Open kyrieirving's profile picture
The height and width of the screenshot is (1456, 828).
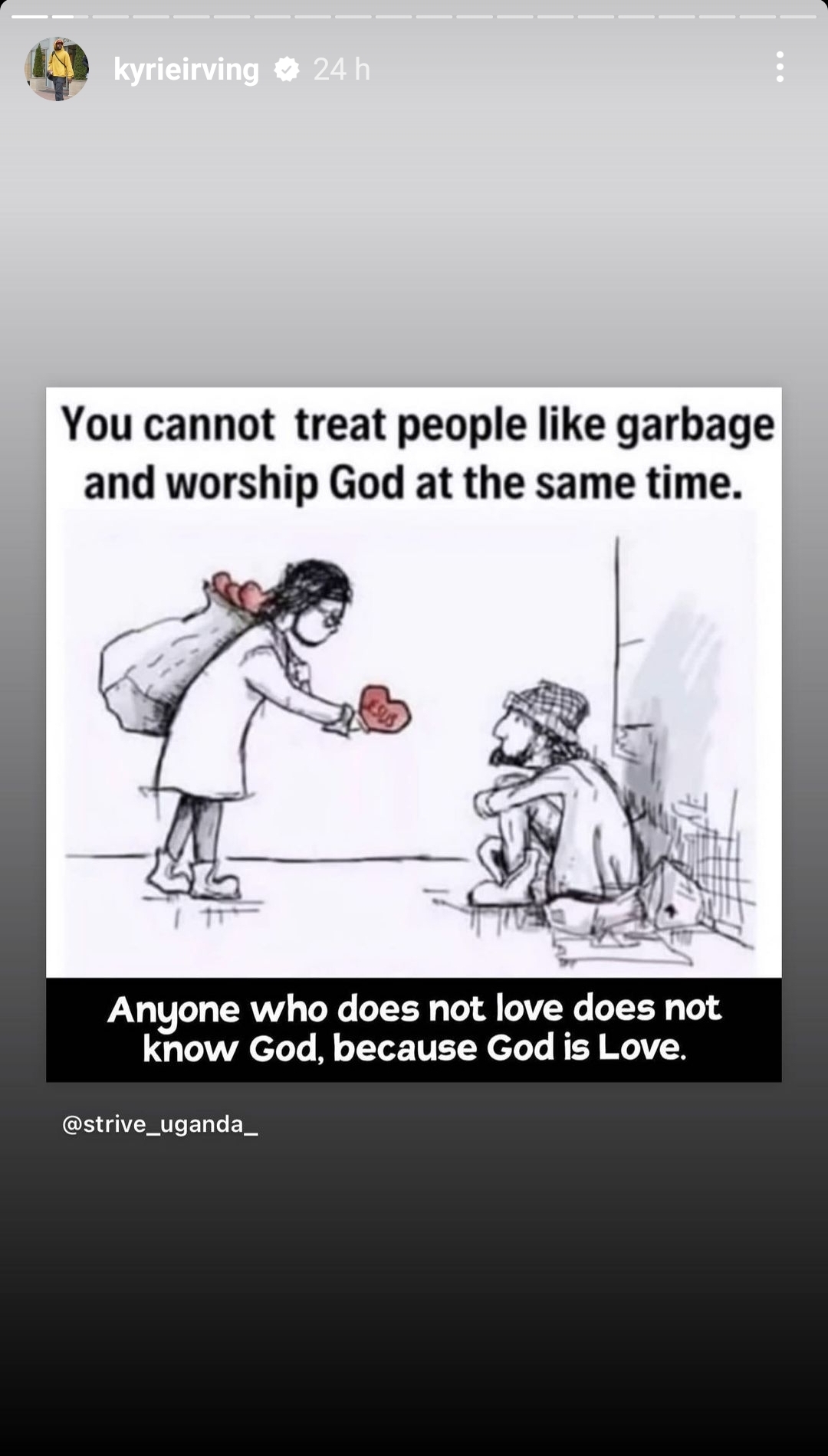57,69
